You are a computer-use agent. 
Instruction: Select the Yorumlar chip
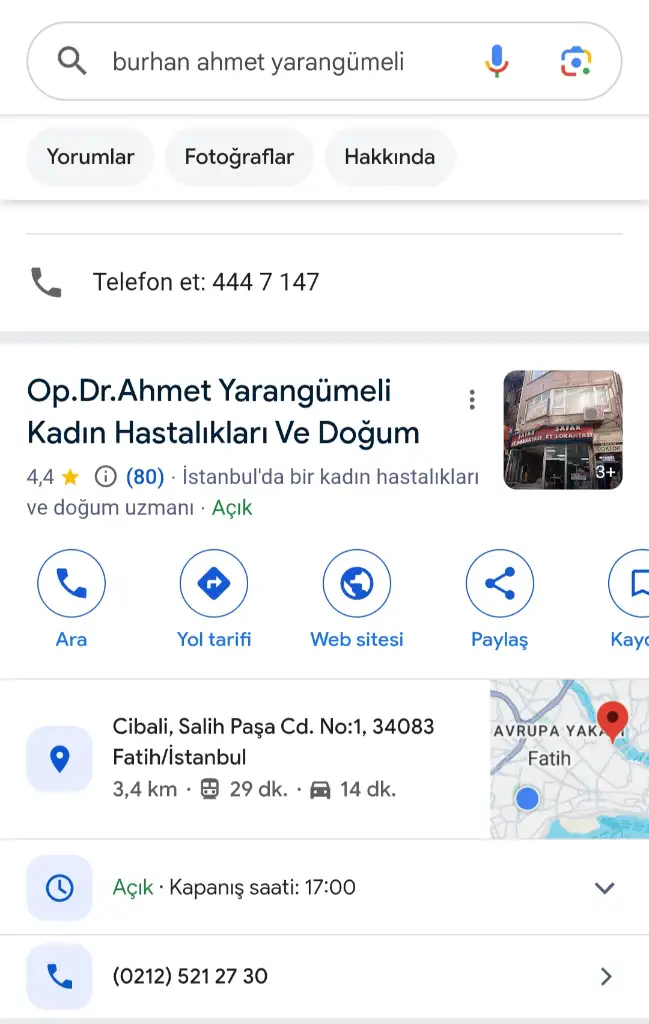click(x=90, y=157)
